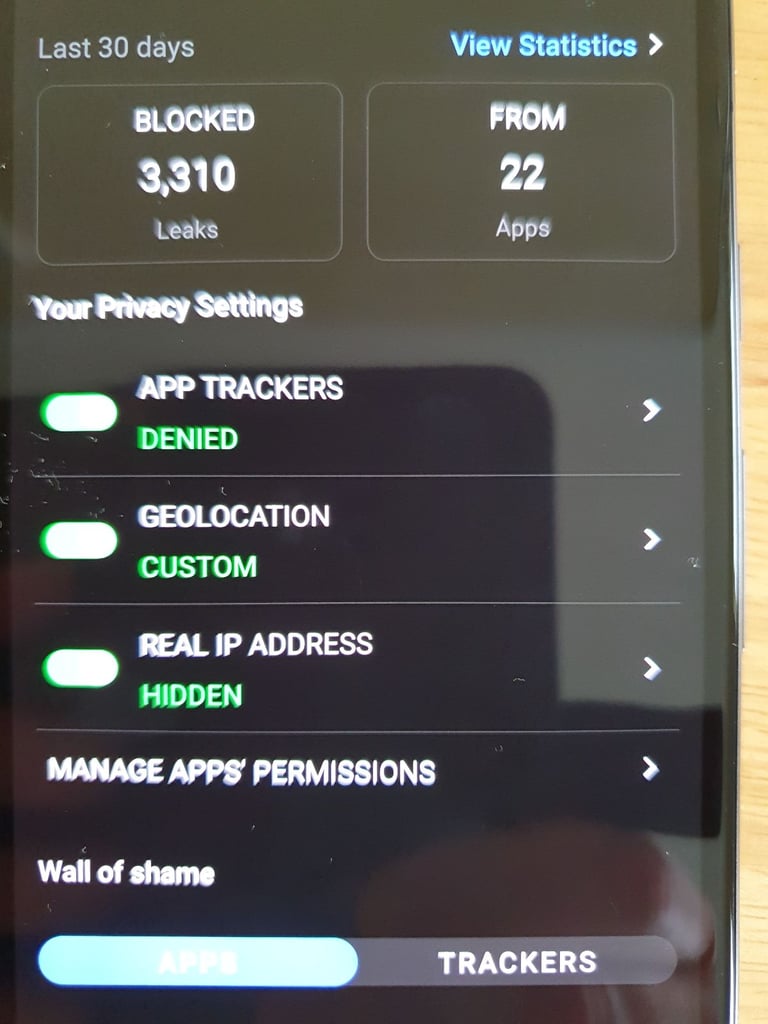Expand App Trackers settings chevron
The height and width of the screenshot is (1024, 768).
[651, 410]
